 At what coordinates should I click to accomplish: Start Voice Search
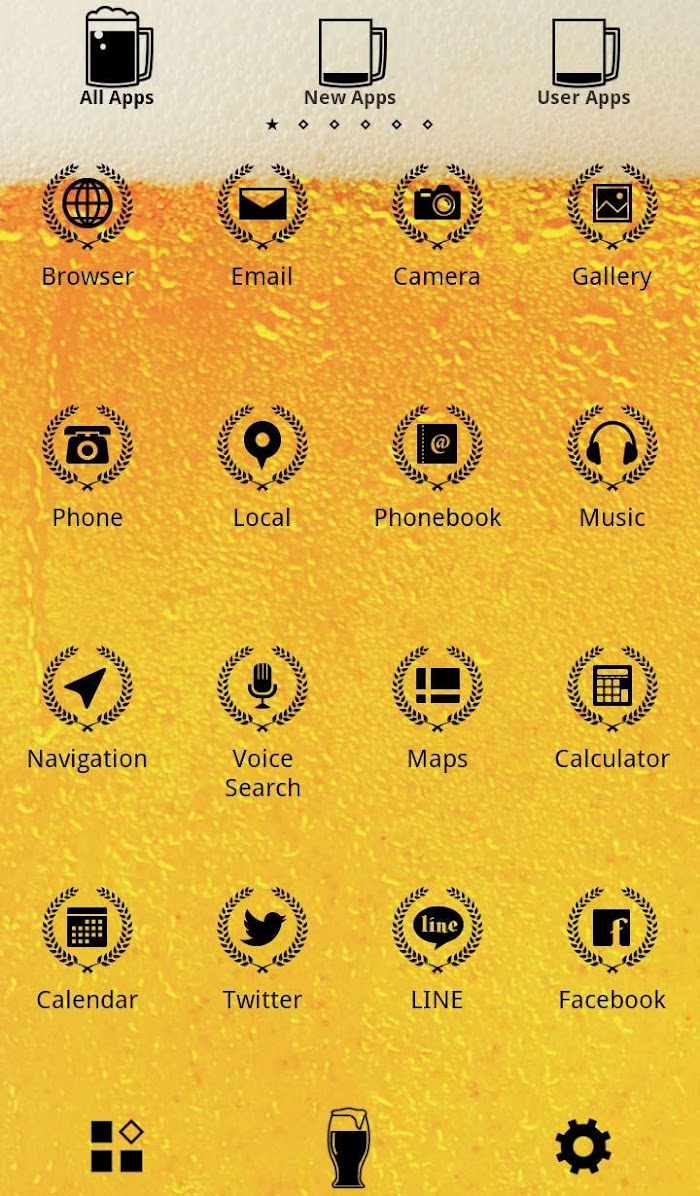[262, 722]
